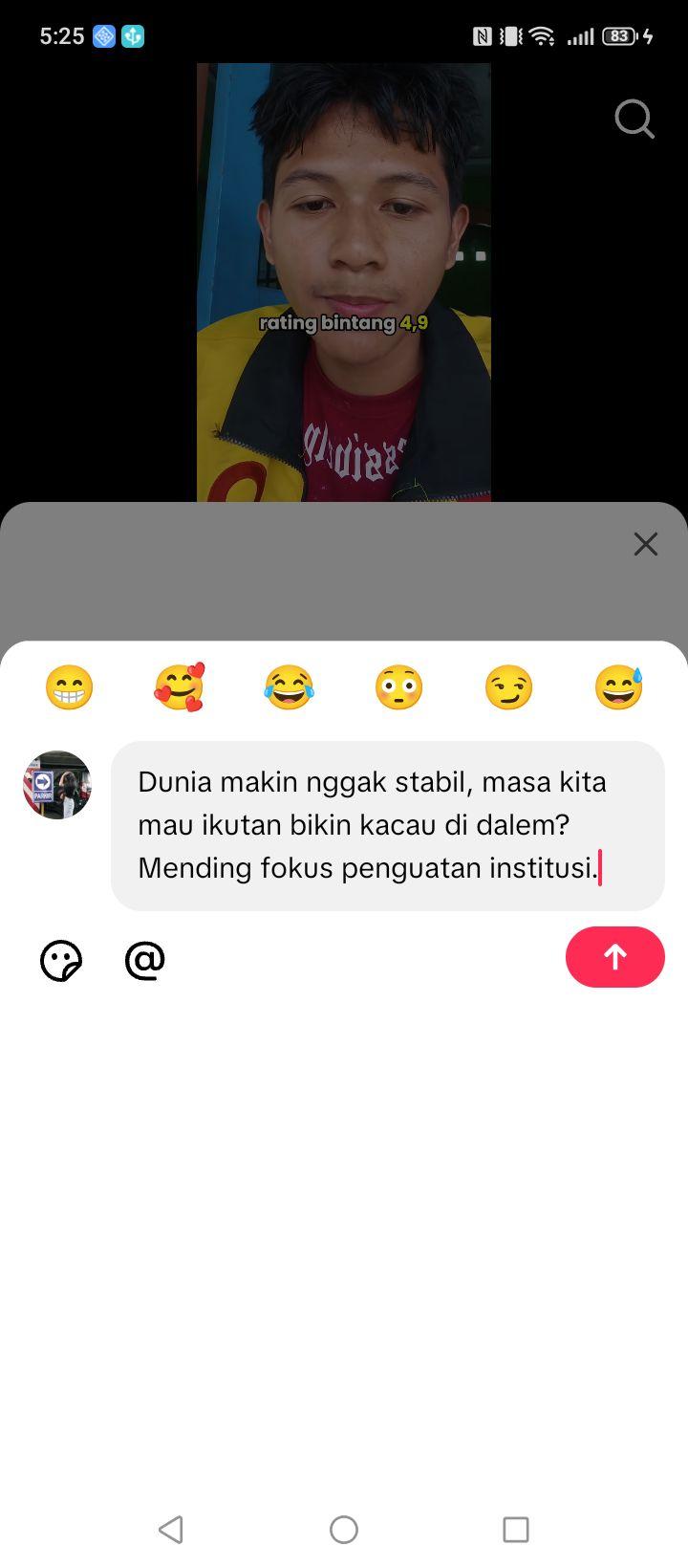This screenshot has width=688, height=1568.
Task: Open the sticker and emoji picker
Action: coord(61,960)
